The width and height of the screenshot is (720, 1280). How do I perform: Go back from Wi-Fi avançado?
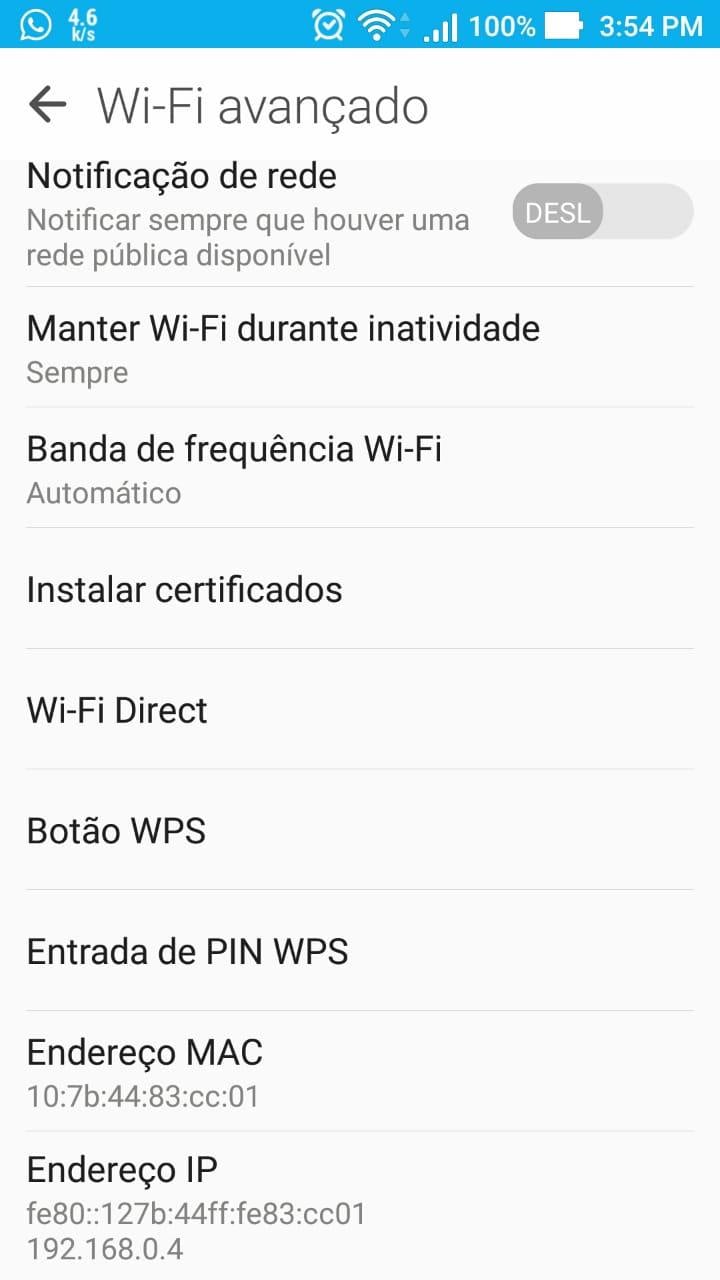(x=47, y=103)
